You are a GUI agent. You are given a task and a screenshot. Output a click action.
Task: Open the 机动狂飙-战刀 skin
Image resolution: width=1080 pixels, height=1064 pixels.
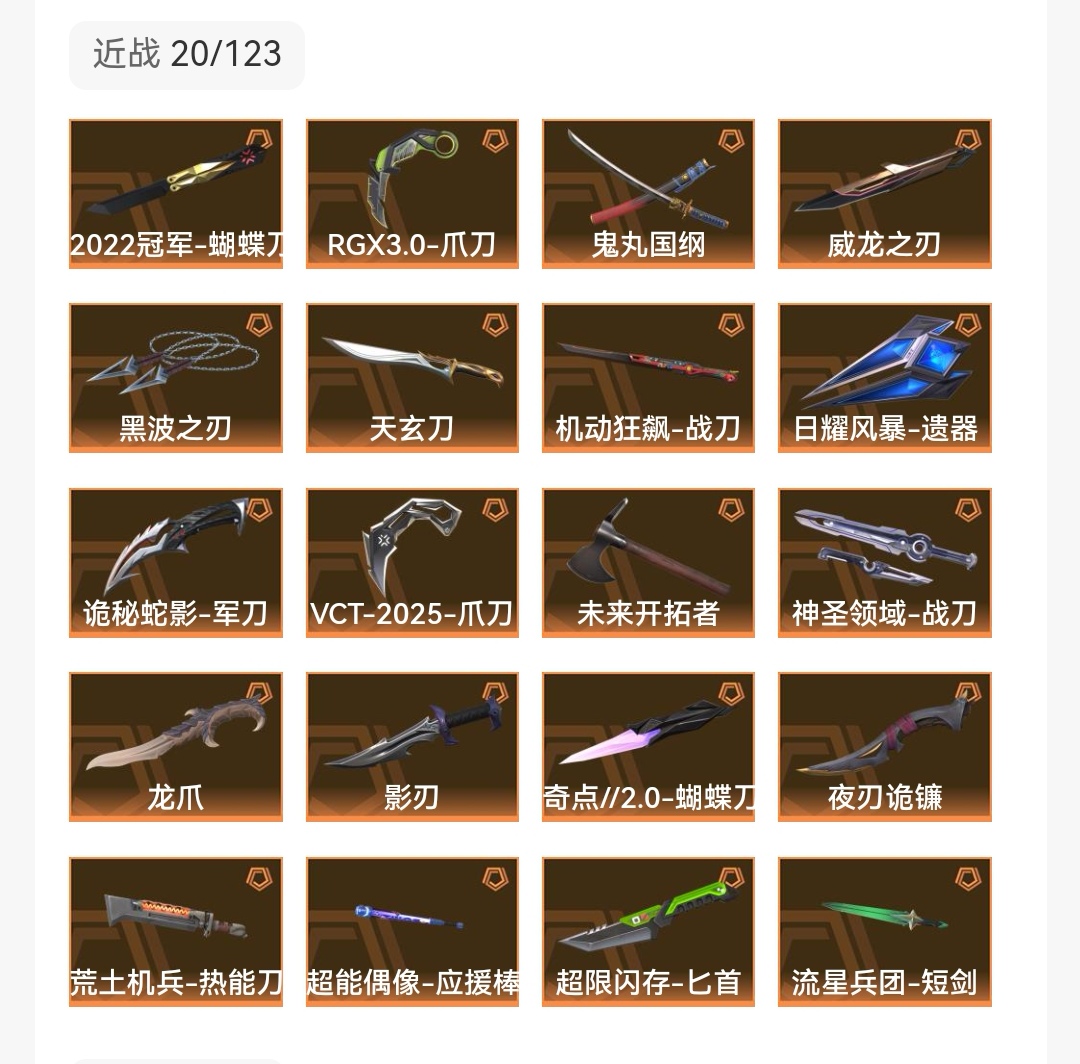point(648,378)
